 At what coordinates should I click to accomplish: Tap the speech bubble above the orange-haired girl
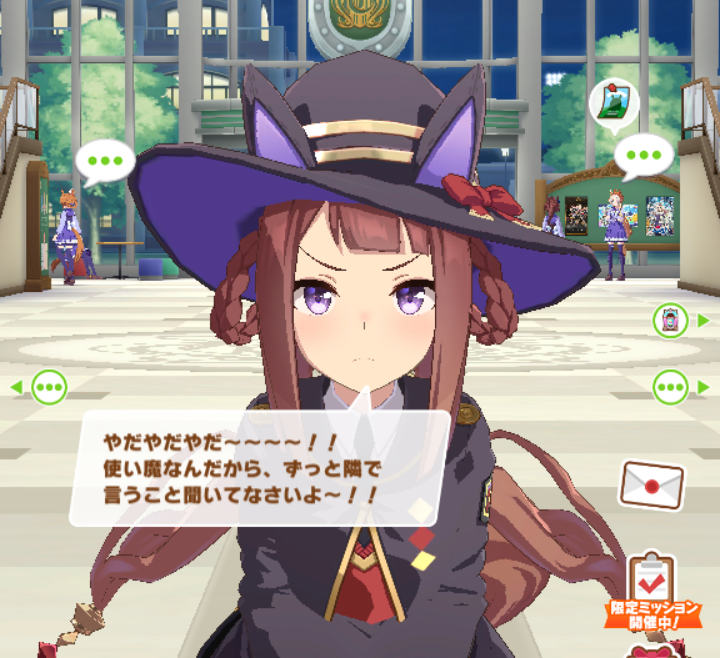pos(104,161)
